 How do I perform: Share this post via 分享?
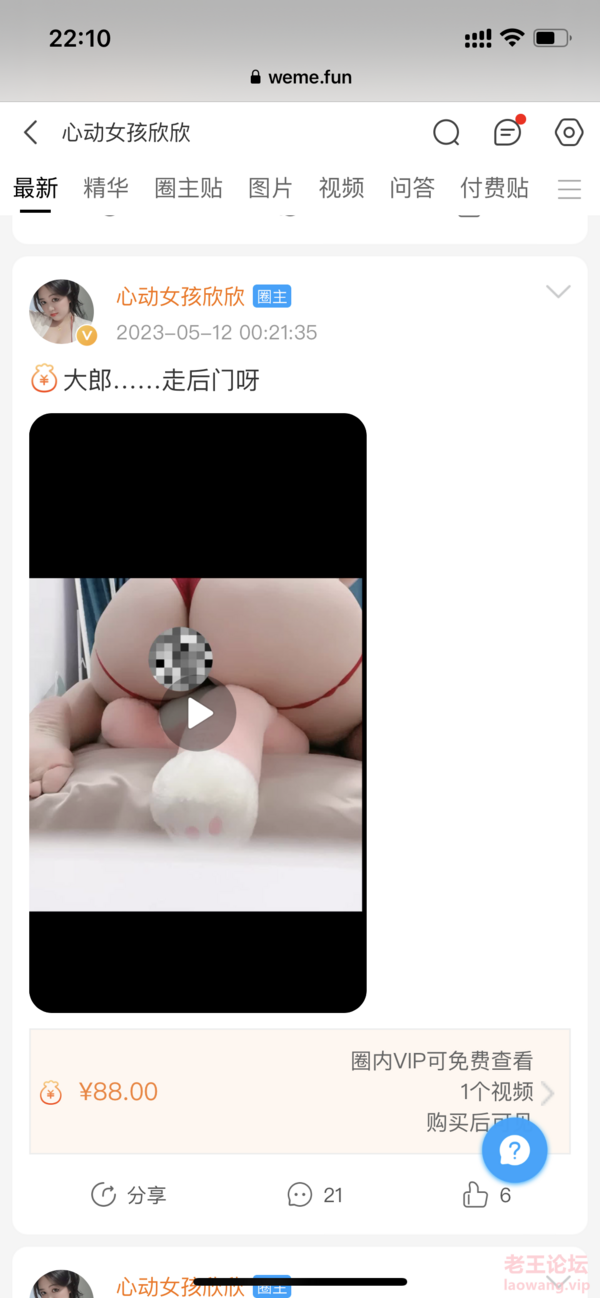(128, 1194)
